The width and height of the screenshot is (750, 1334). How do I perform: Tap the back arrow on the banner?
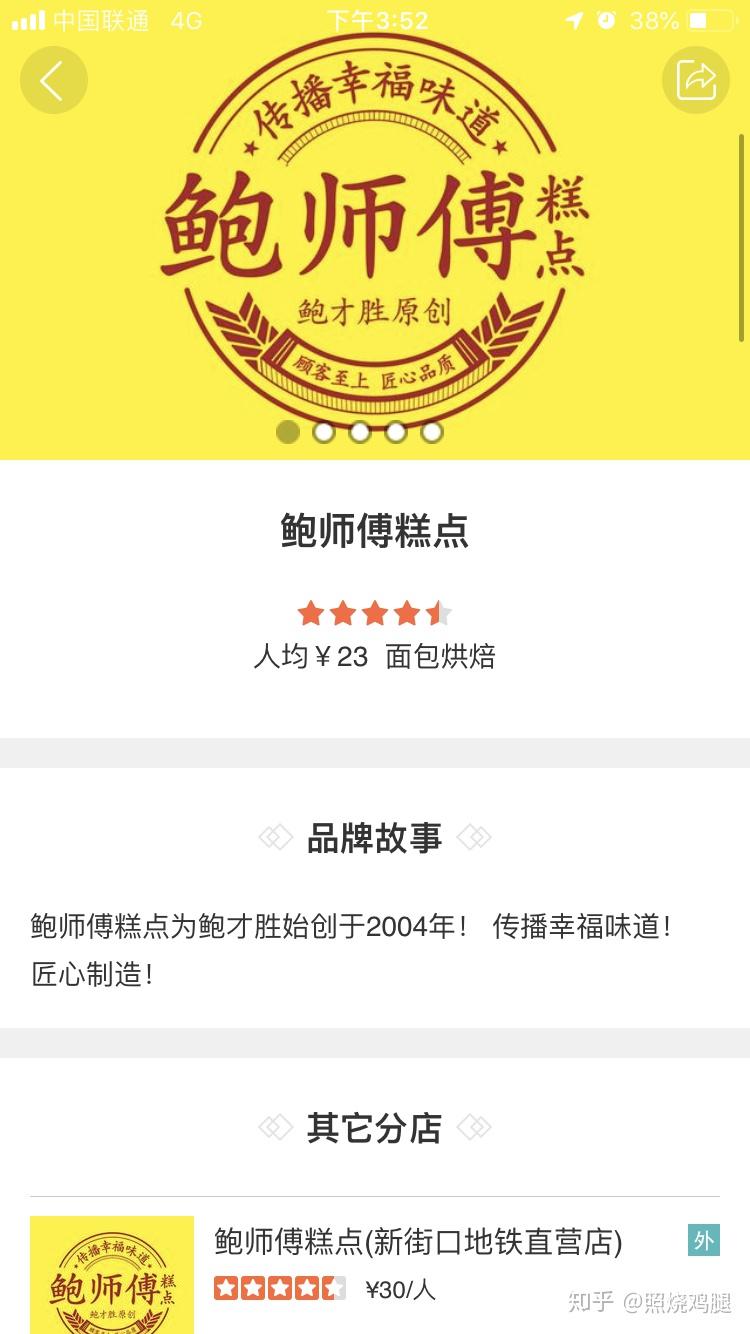tap(54, 80)
